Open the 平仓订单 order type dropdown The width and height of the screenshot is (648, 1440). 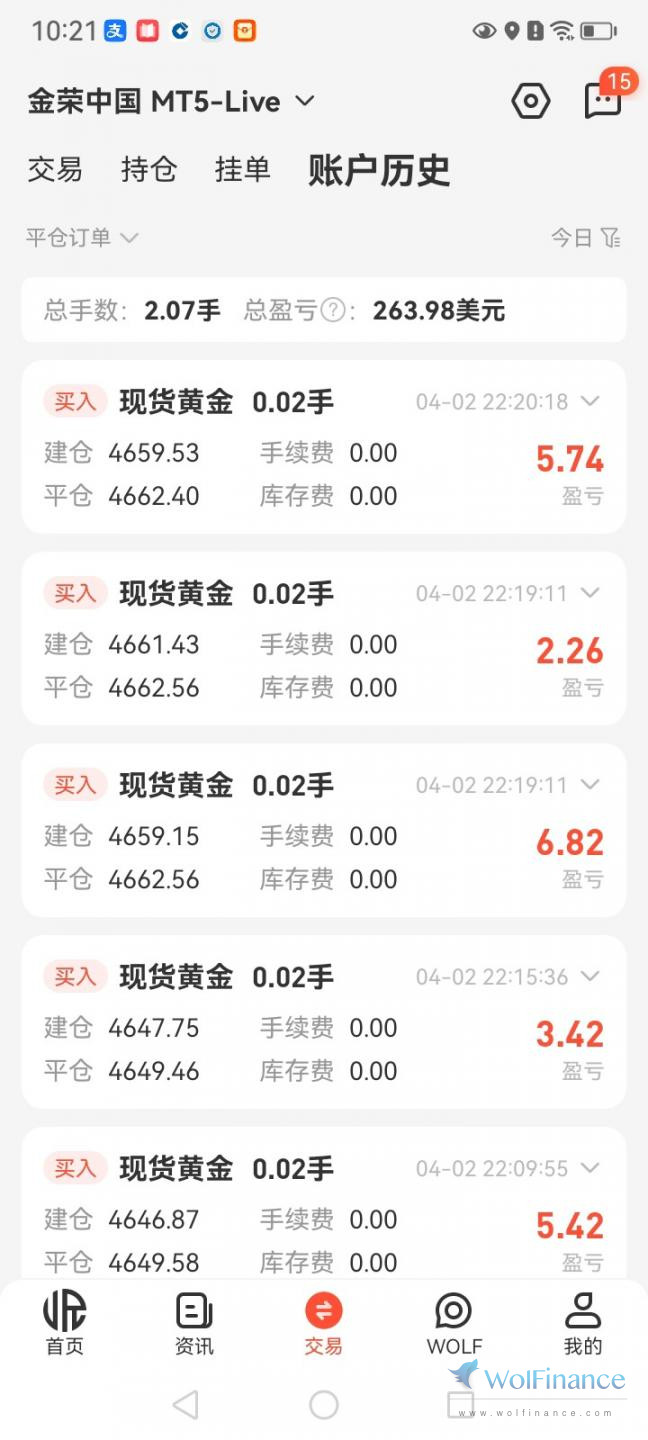click(82, 238)
